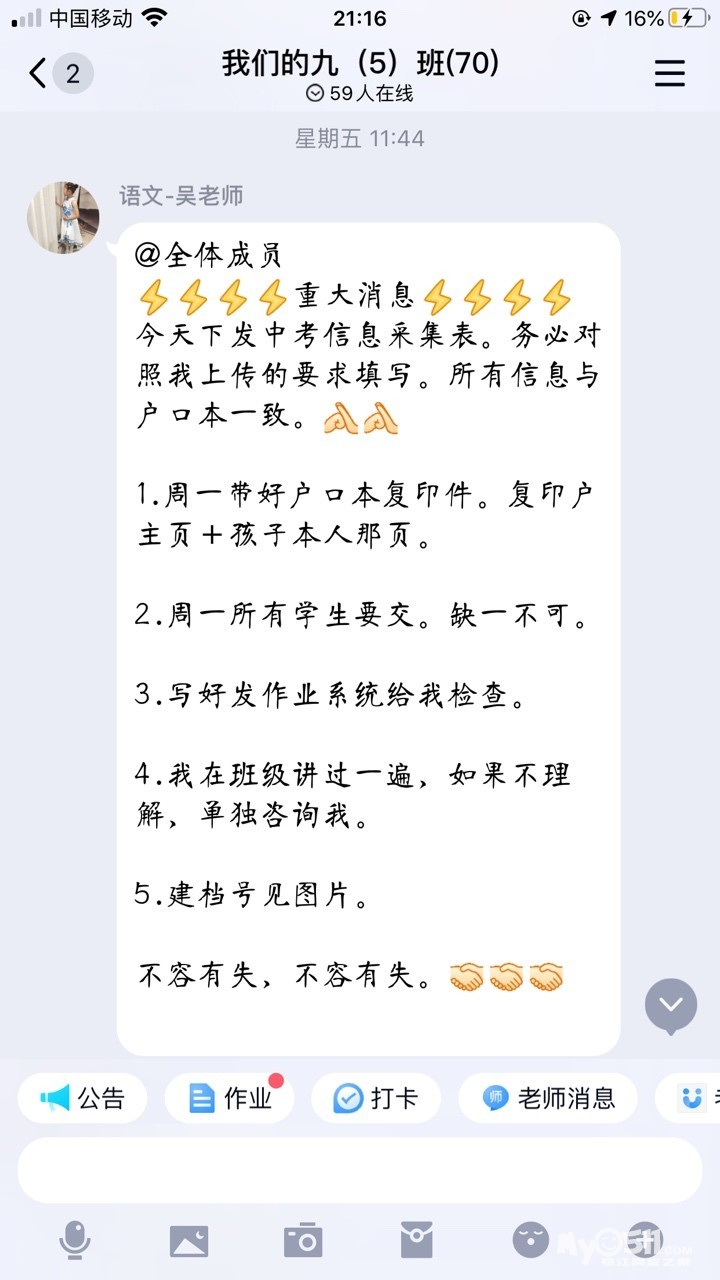Launch the camera icon to take a photo

coord(303,1240)
